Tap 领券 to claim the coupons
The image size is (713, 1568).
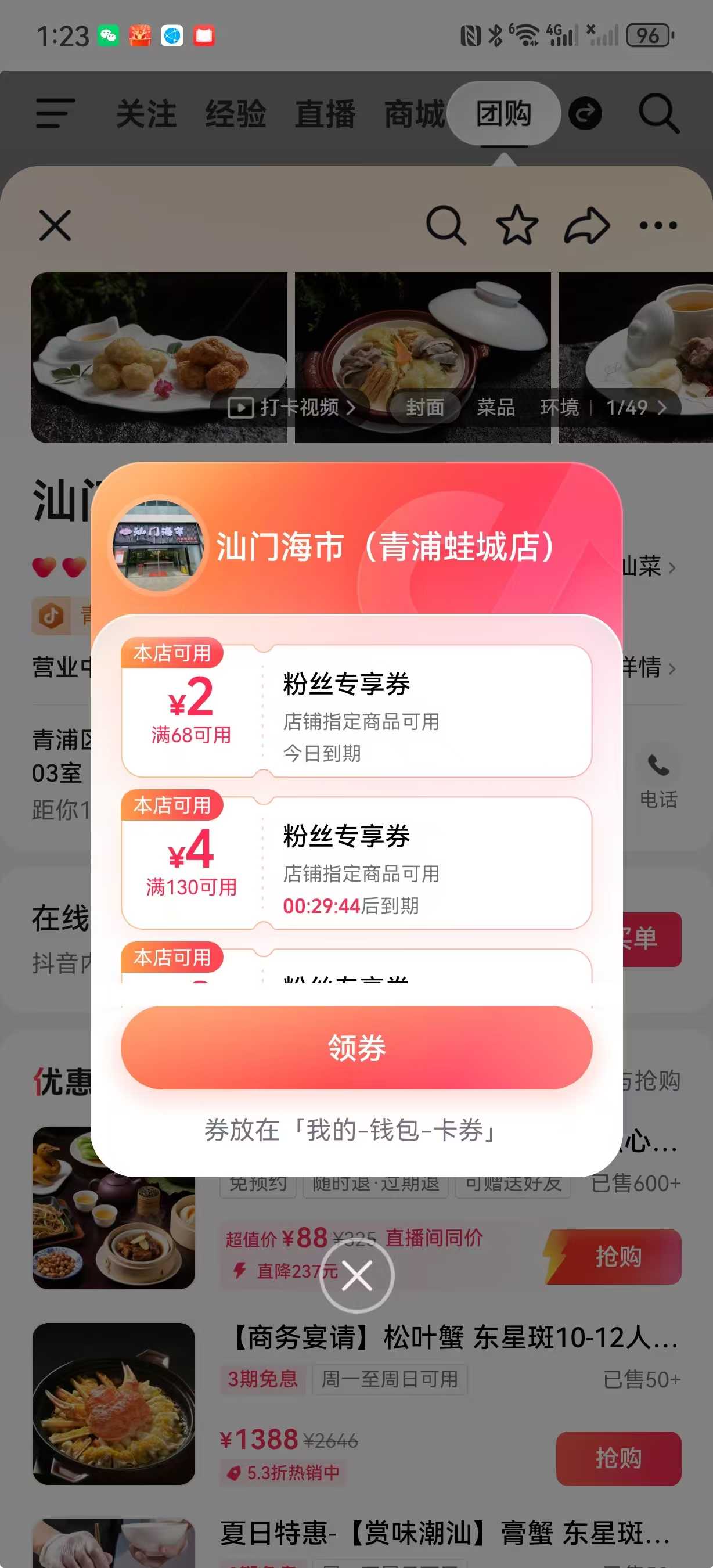pyautogui.click(x=356, y=1048)
